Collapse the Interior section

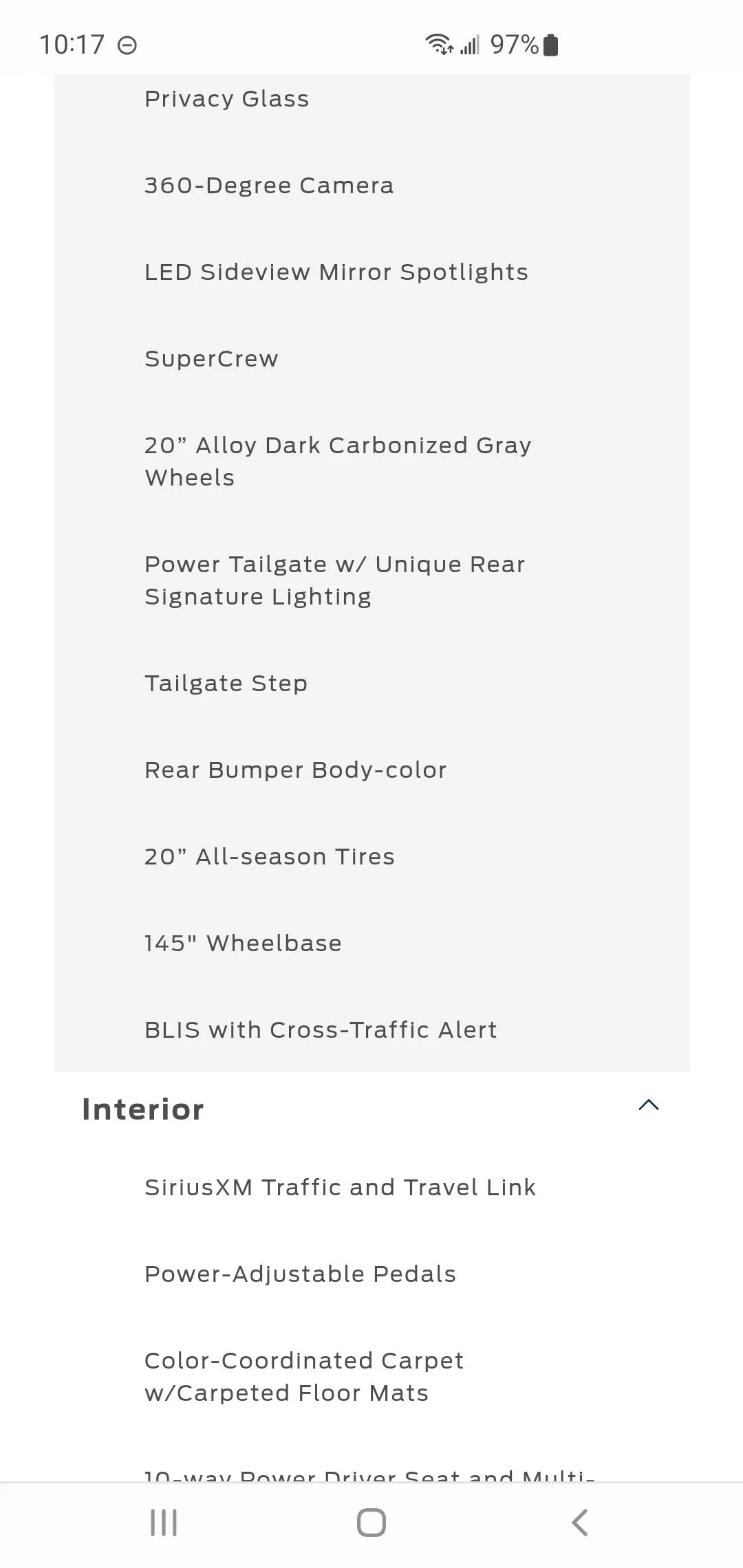coord(648,1105)
